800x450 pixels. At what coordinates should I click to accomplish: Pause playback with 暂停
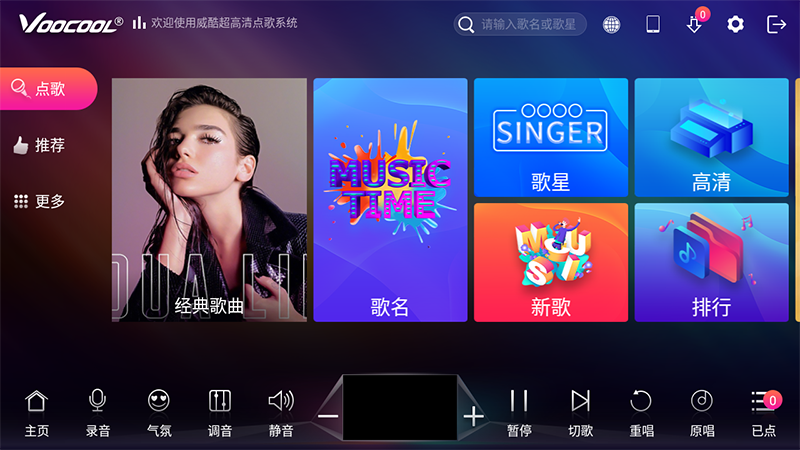tap(519, 411)
